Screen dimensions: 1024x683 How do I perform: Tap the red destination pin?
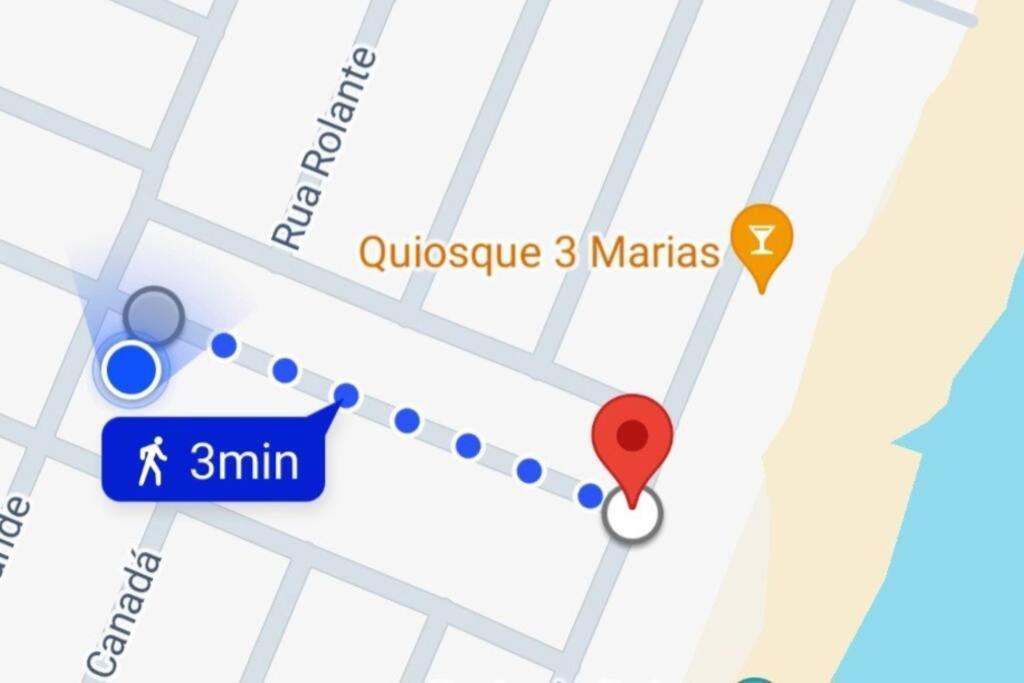(632, 437)
